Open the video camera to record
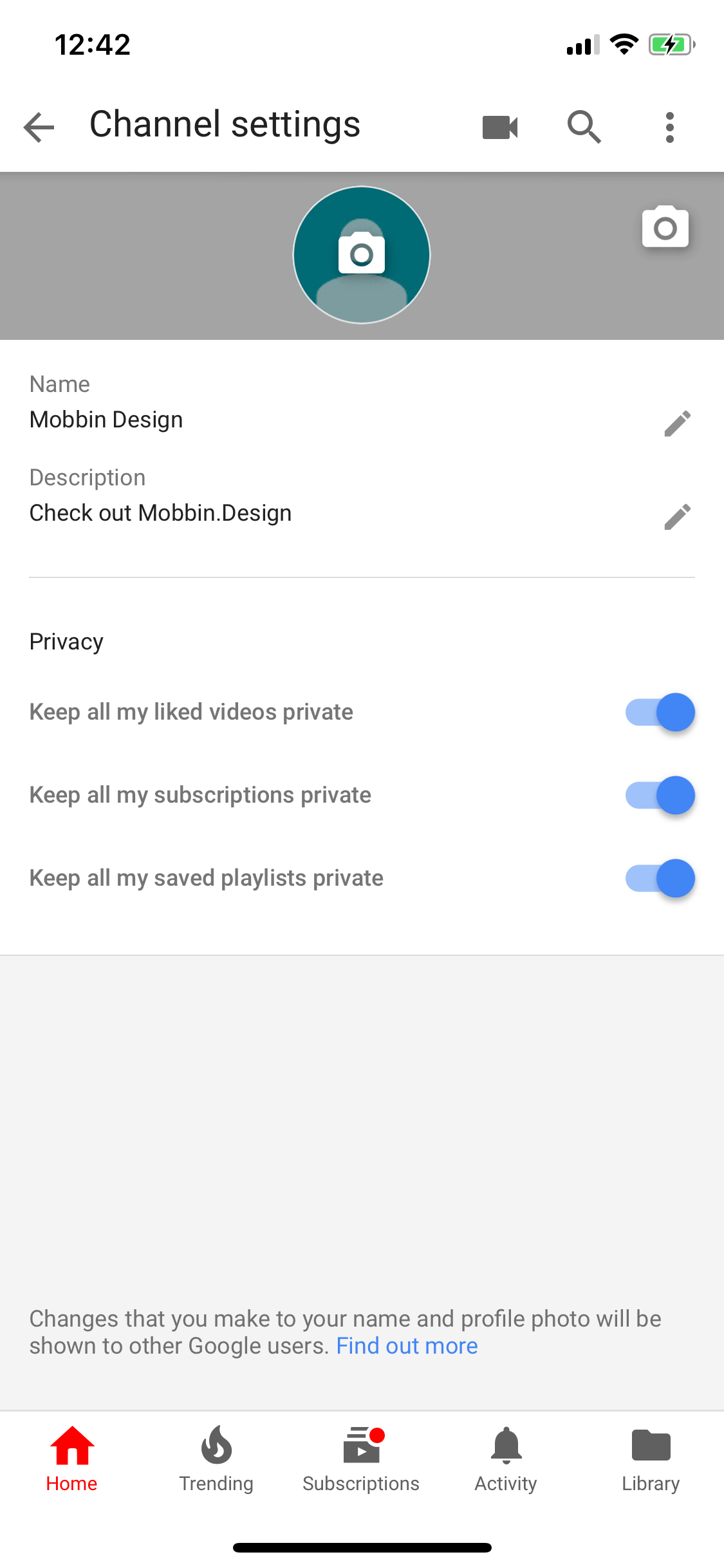The width and height of the screenshot is (724, 1568). point(500,127)
